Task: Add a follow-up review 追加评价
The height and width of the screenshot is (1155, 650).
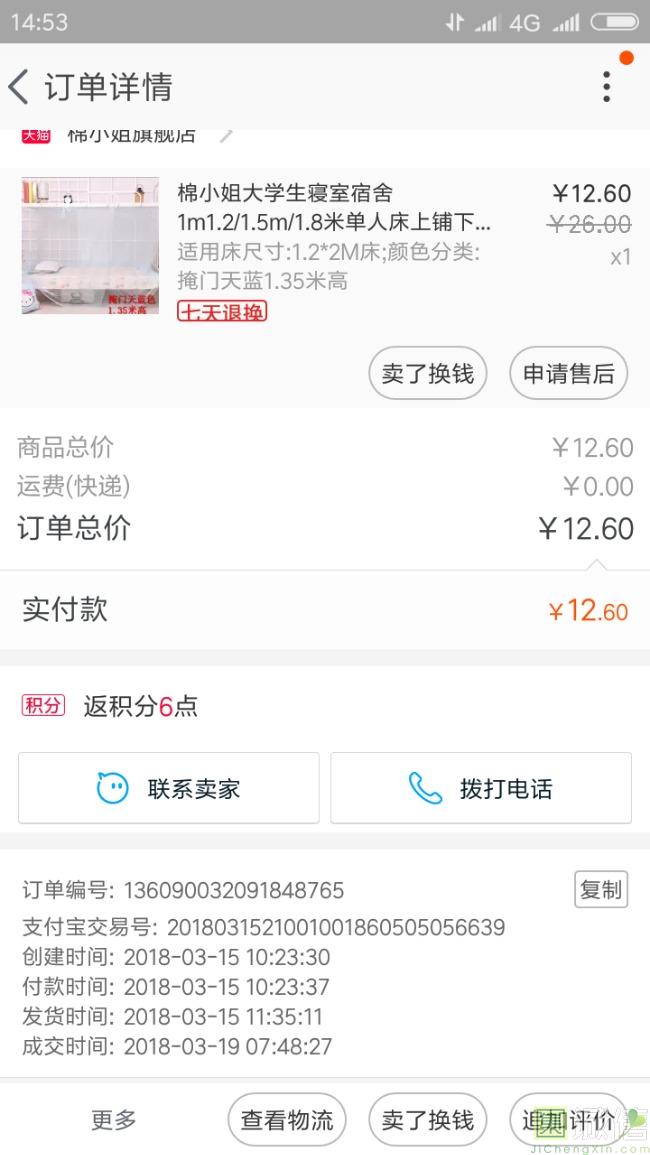Action: point(568,1120)
